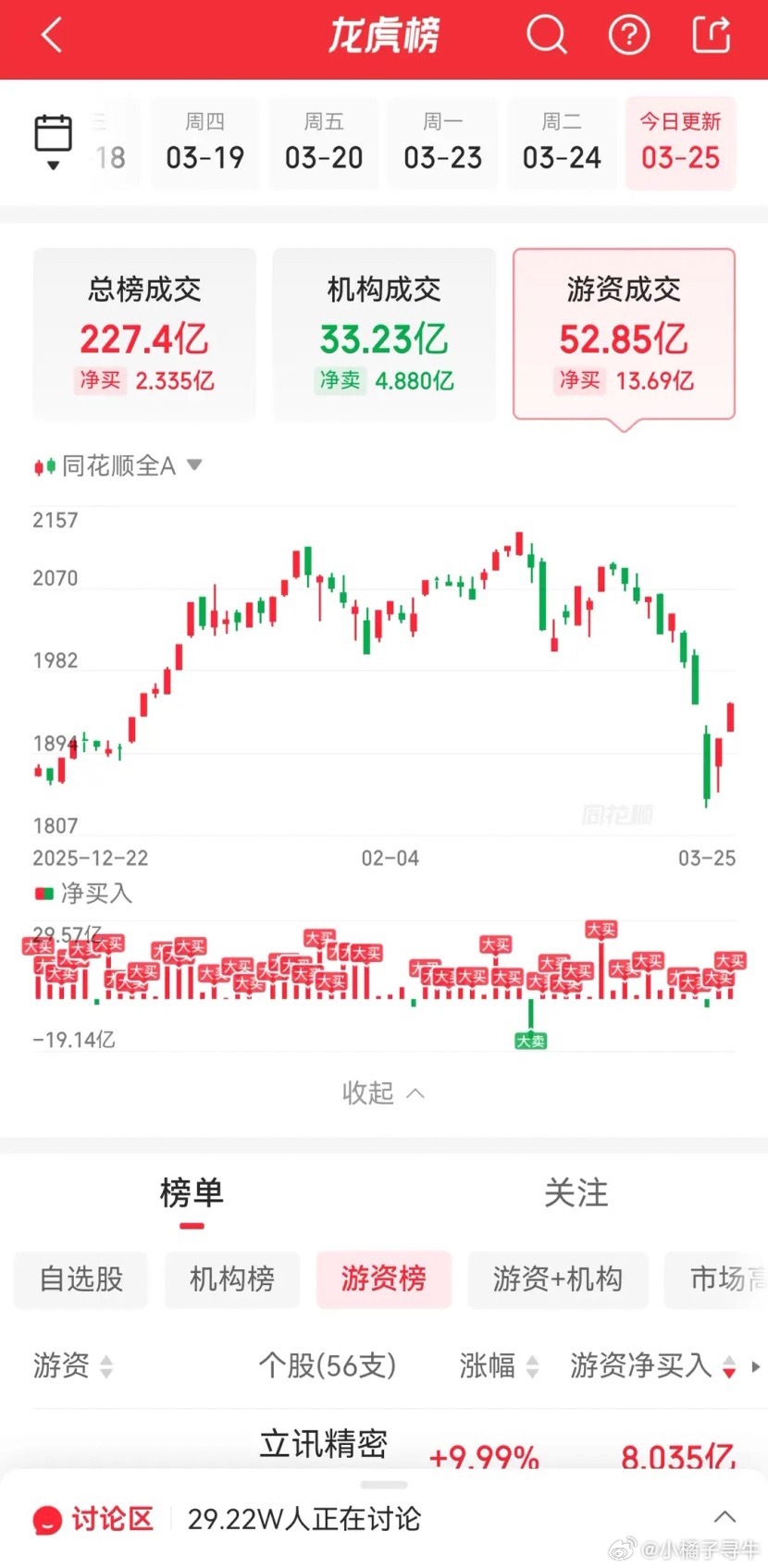The height and width of the screenshot is (1568, 768).
Task: Collapse the chart with 收起
Action: click(x=383, y=1093)
